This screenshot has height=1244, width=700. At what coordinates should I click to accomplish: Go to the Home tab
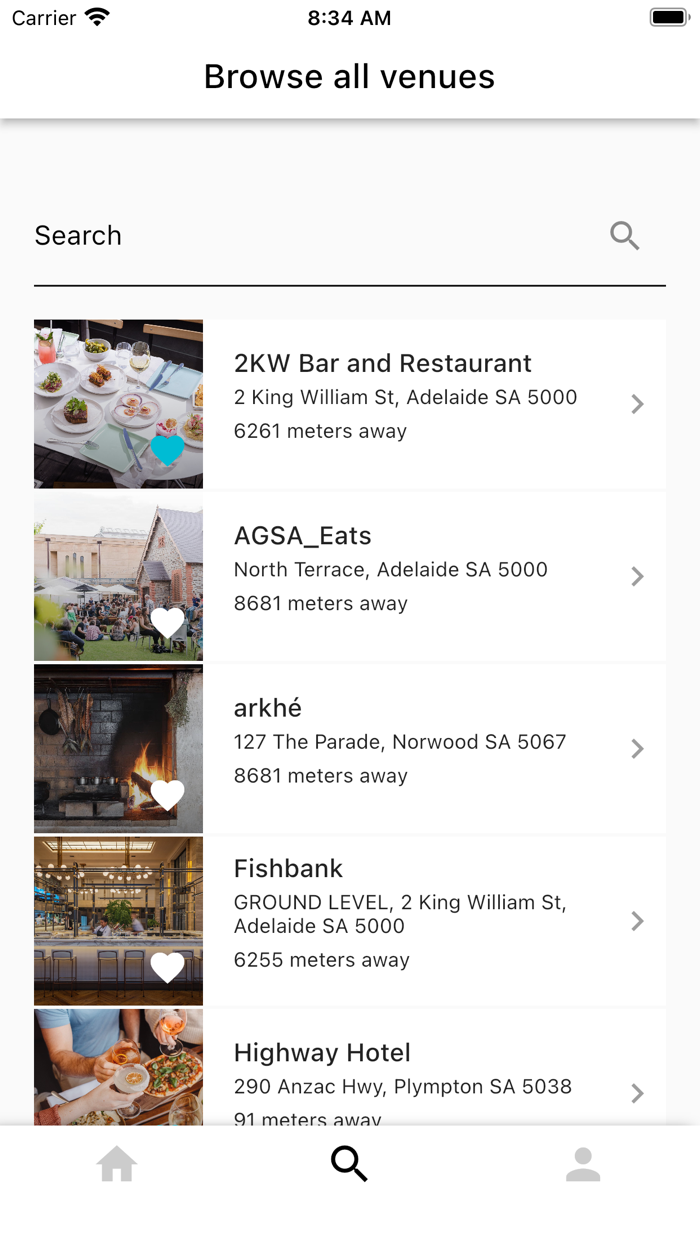(117, 1165)
